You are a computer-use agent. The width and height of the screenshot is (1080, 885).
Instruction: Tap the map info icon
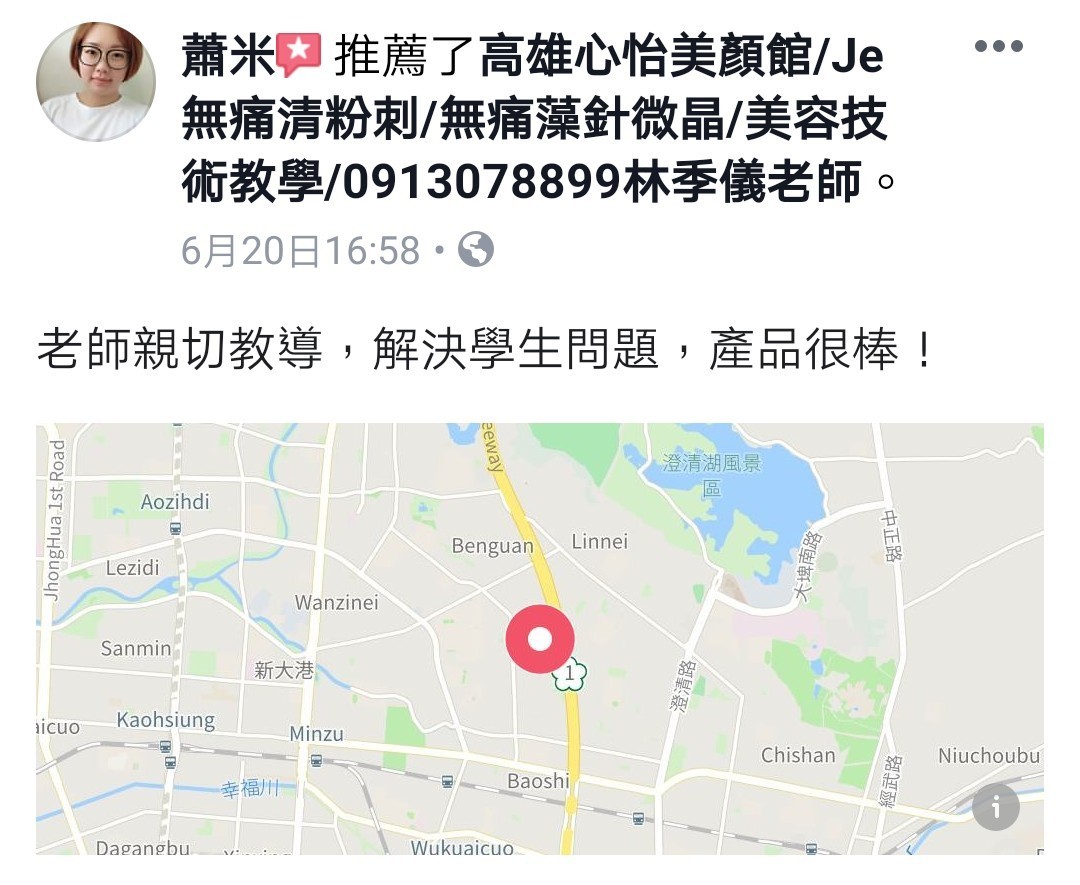(x=995, y=806)
